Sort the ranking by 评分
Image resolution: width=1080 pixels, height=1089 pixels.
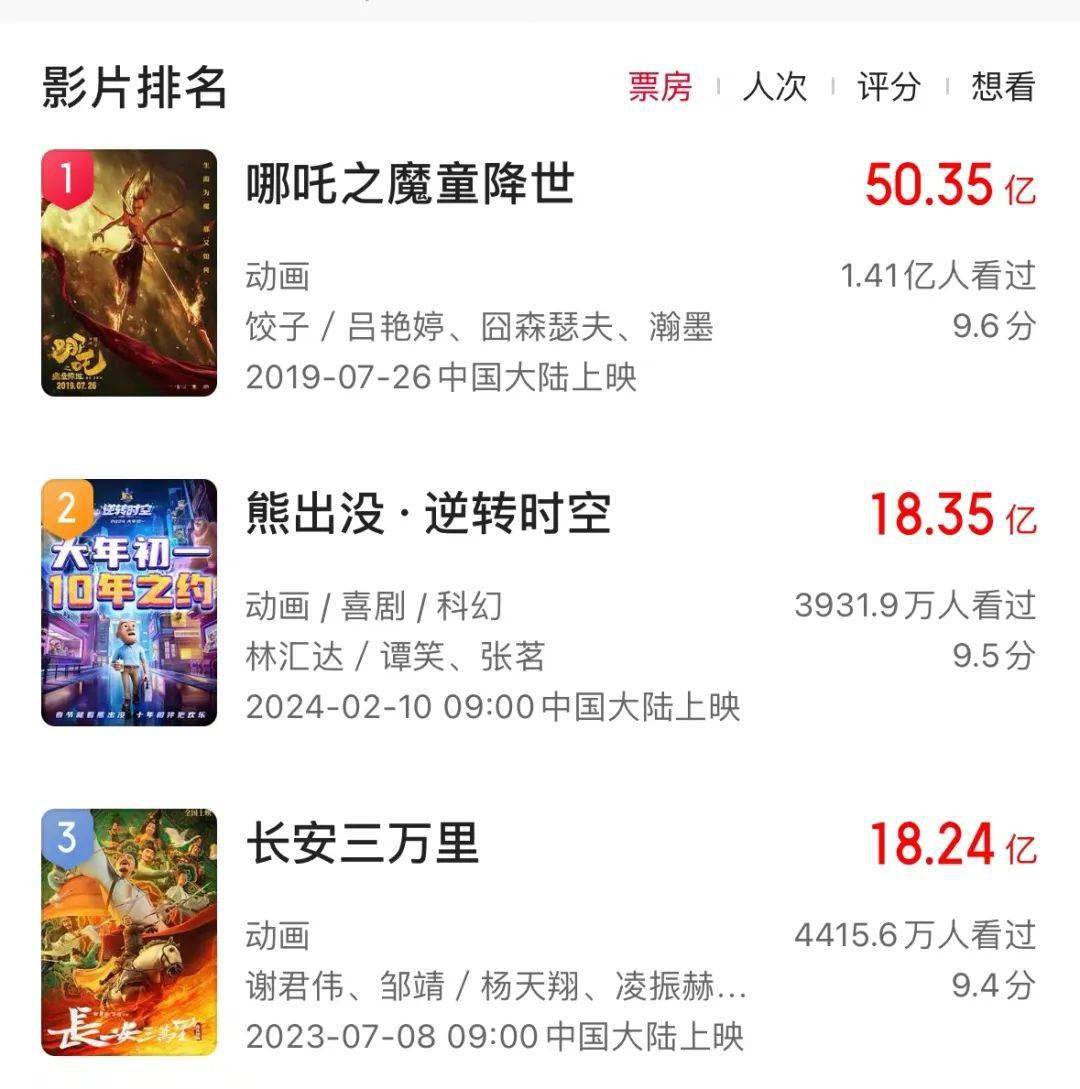[x=888, y=87]
